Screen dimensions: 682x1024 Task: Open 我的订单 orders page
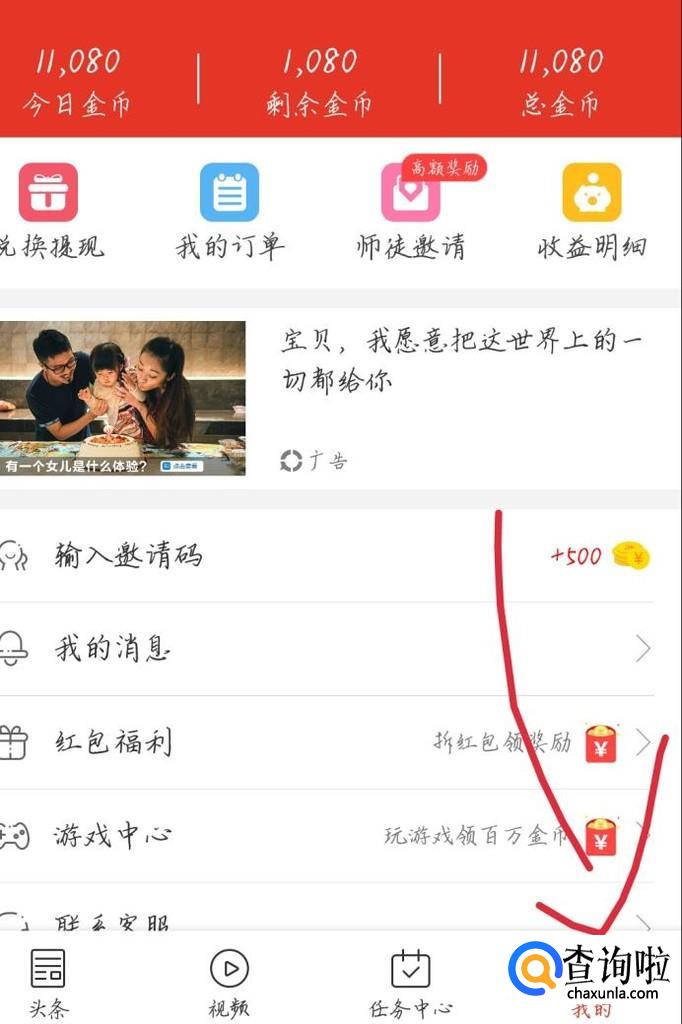229,212
